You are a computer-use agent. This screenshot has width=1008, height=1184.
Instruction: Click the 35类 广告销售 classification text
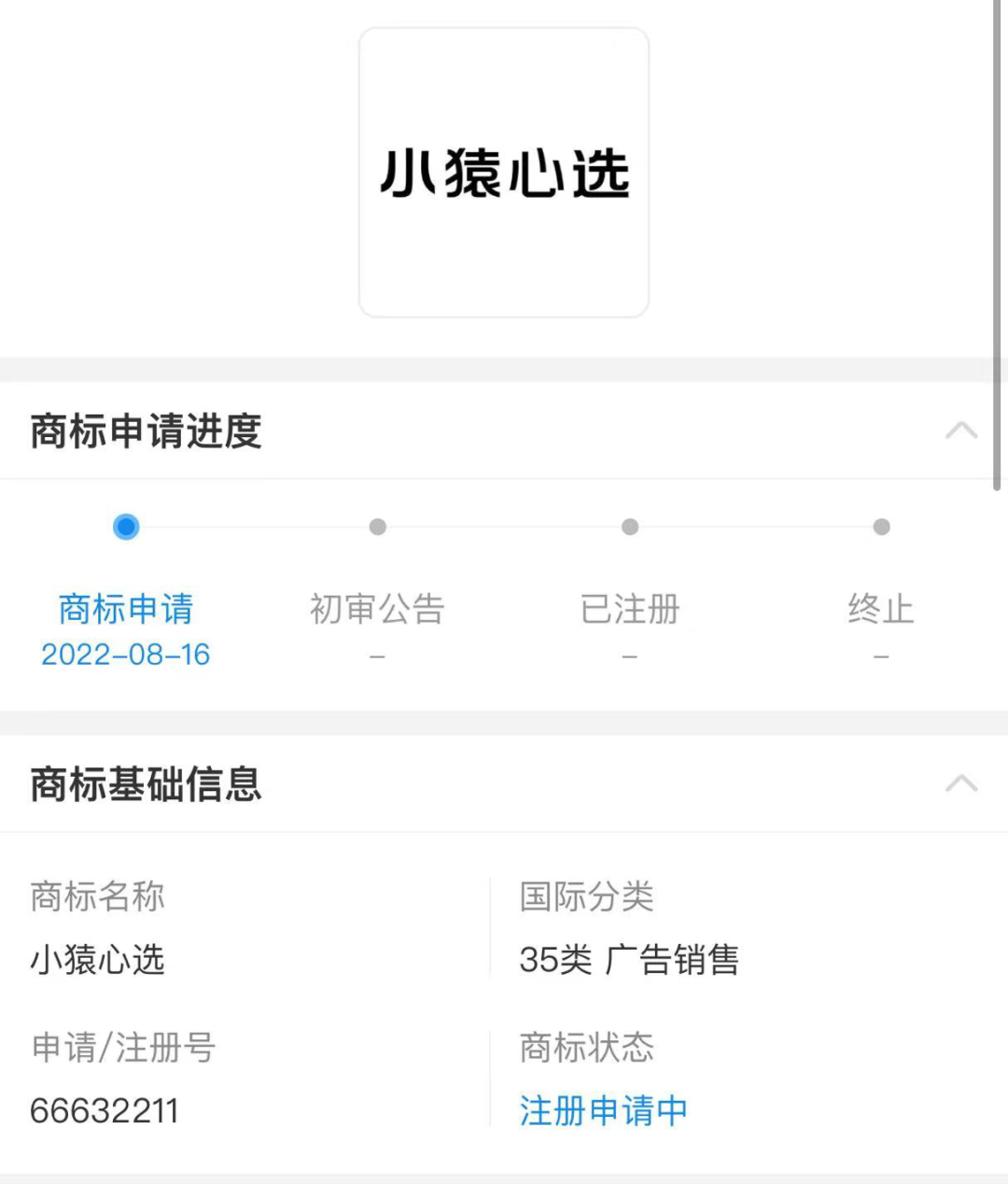click(629, 961)
